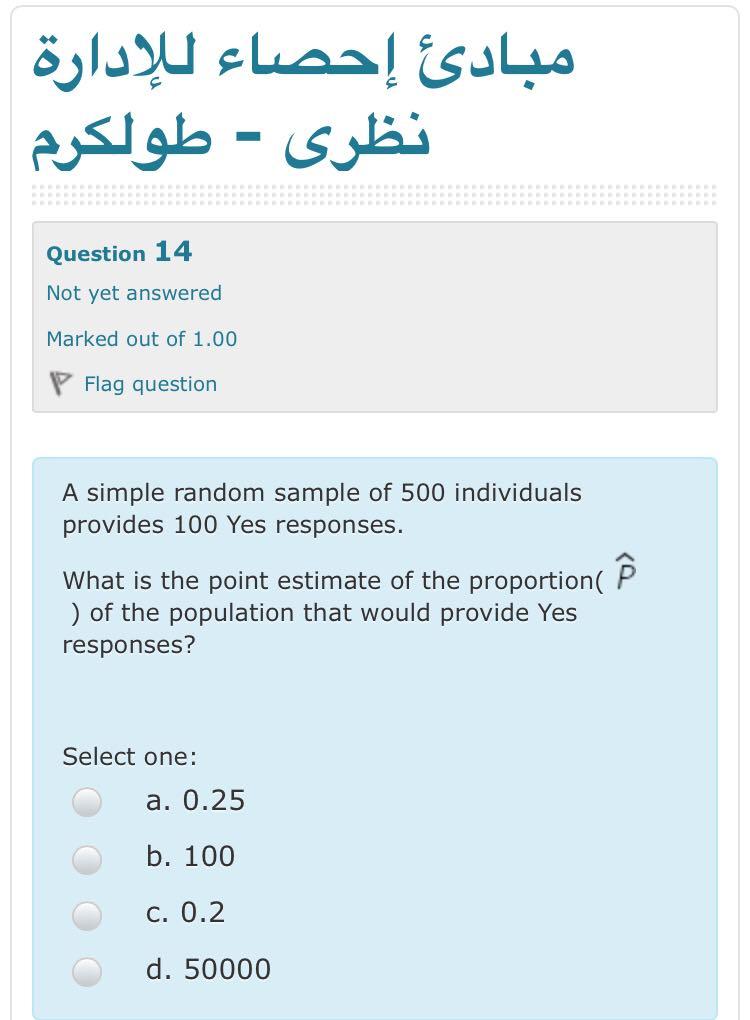750x1020 pixels.
Task: Select answer a. 0.25
Action: click(87, 801)
